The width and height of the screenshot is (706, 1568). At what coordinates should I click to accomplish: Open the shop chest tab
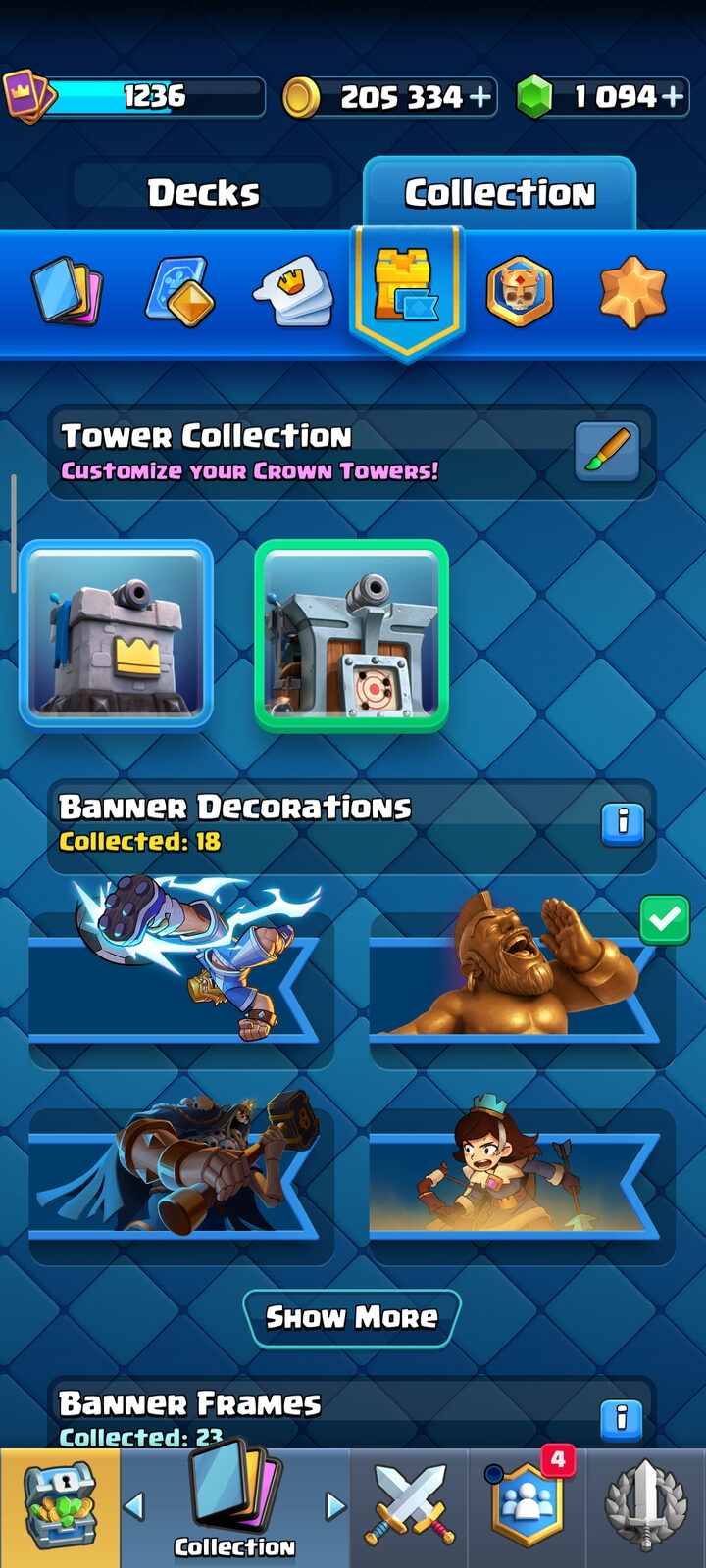60,1508
